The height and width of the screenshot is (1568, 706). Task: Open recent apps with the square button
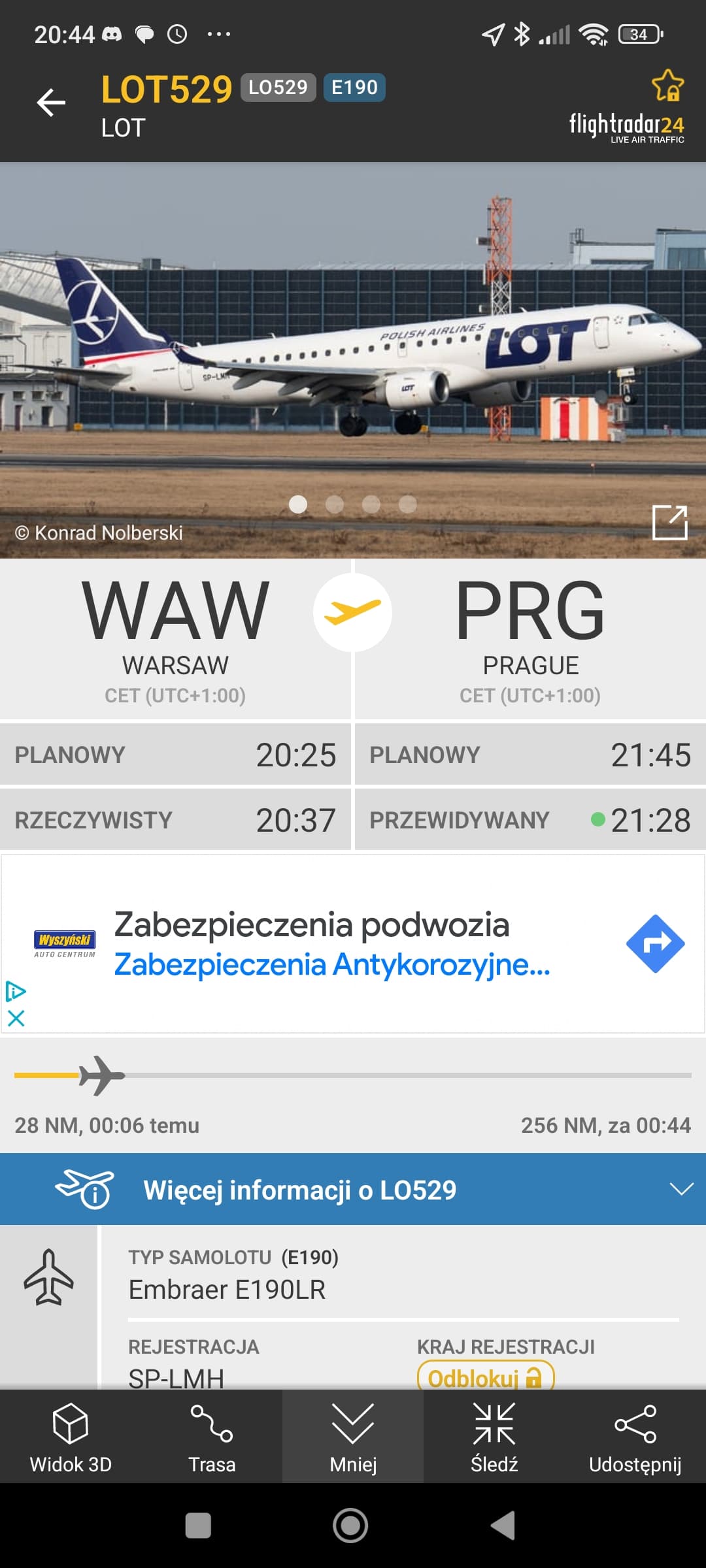pos(198,1526)
